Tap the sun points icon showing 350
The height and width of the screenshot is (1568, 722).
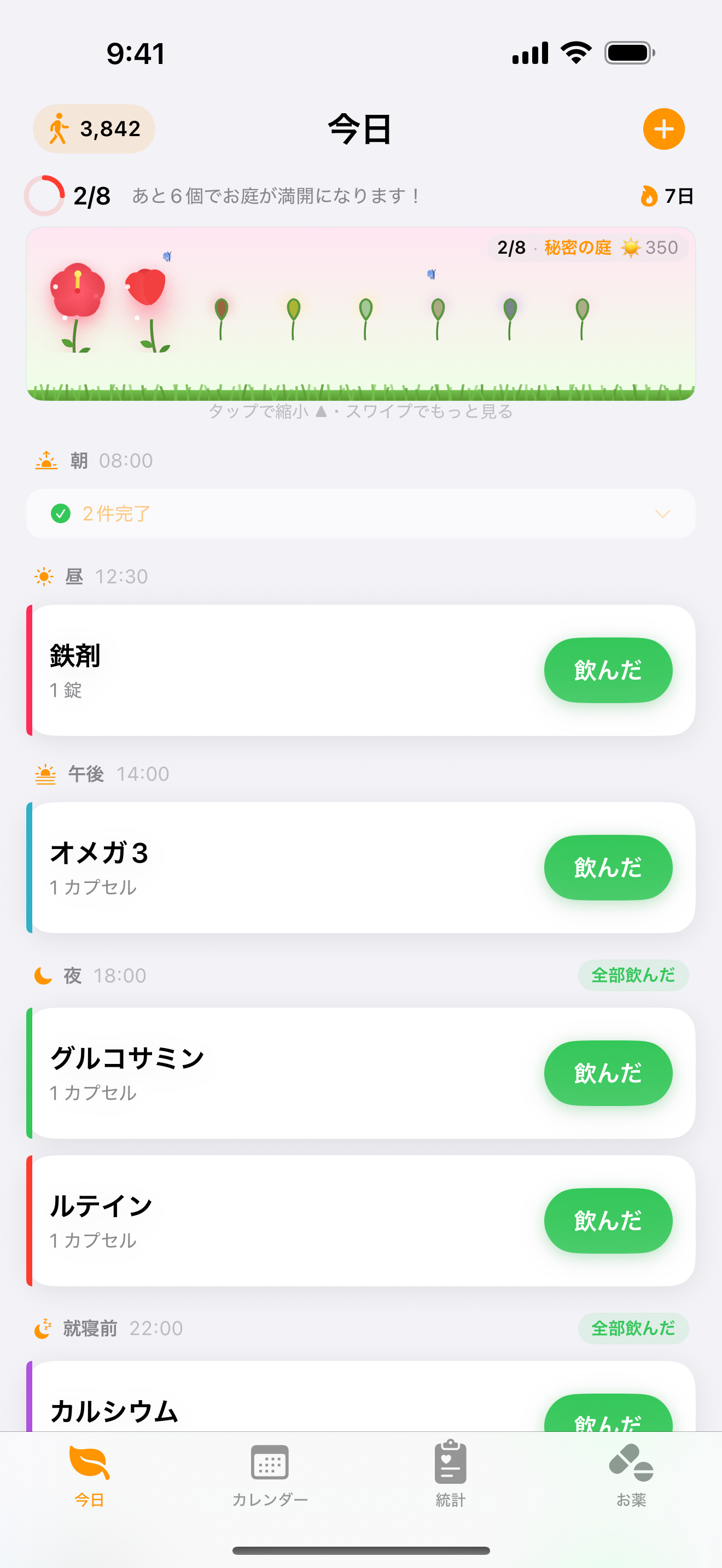[x=631, y=248]
